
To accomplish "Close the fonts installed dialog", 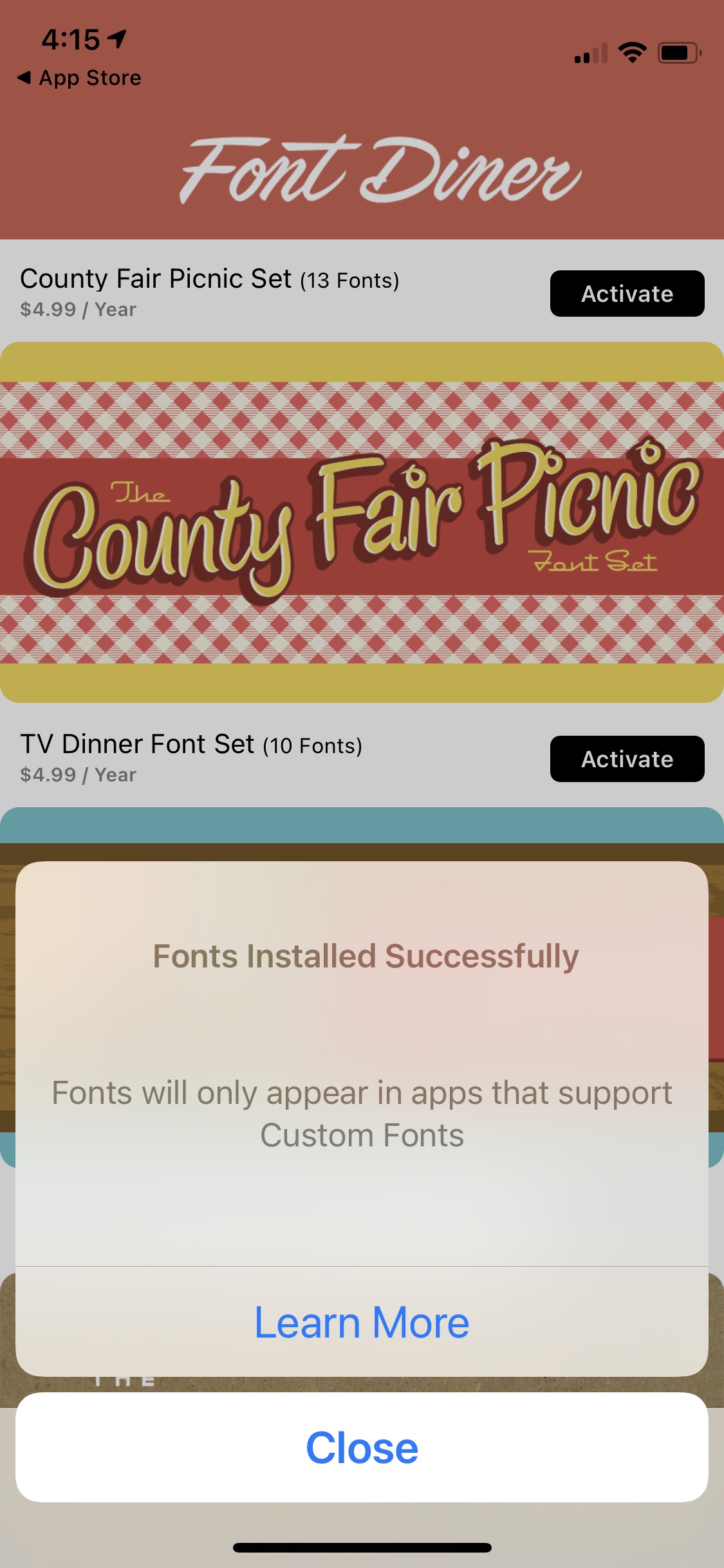I will [362, 1447].
